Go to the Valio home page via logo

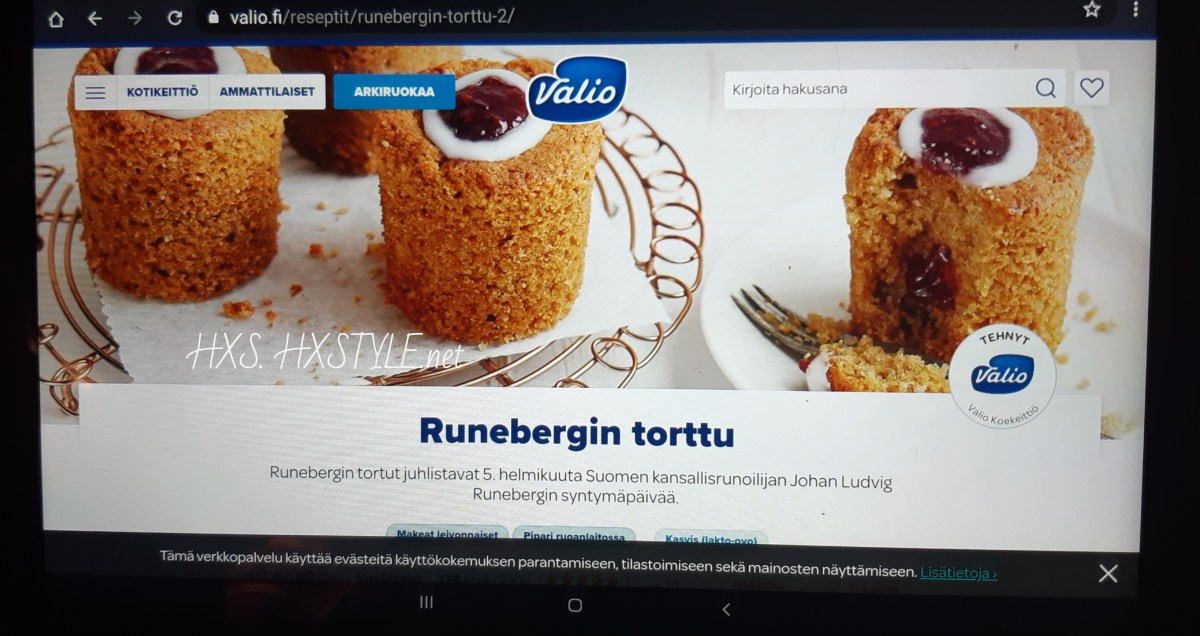click(577, 90)
